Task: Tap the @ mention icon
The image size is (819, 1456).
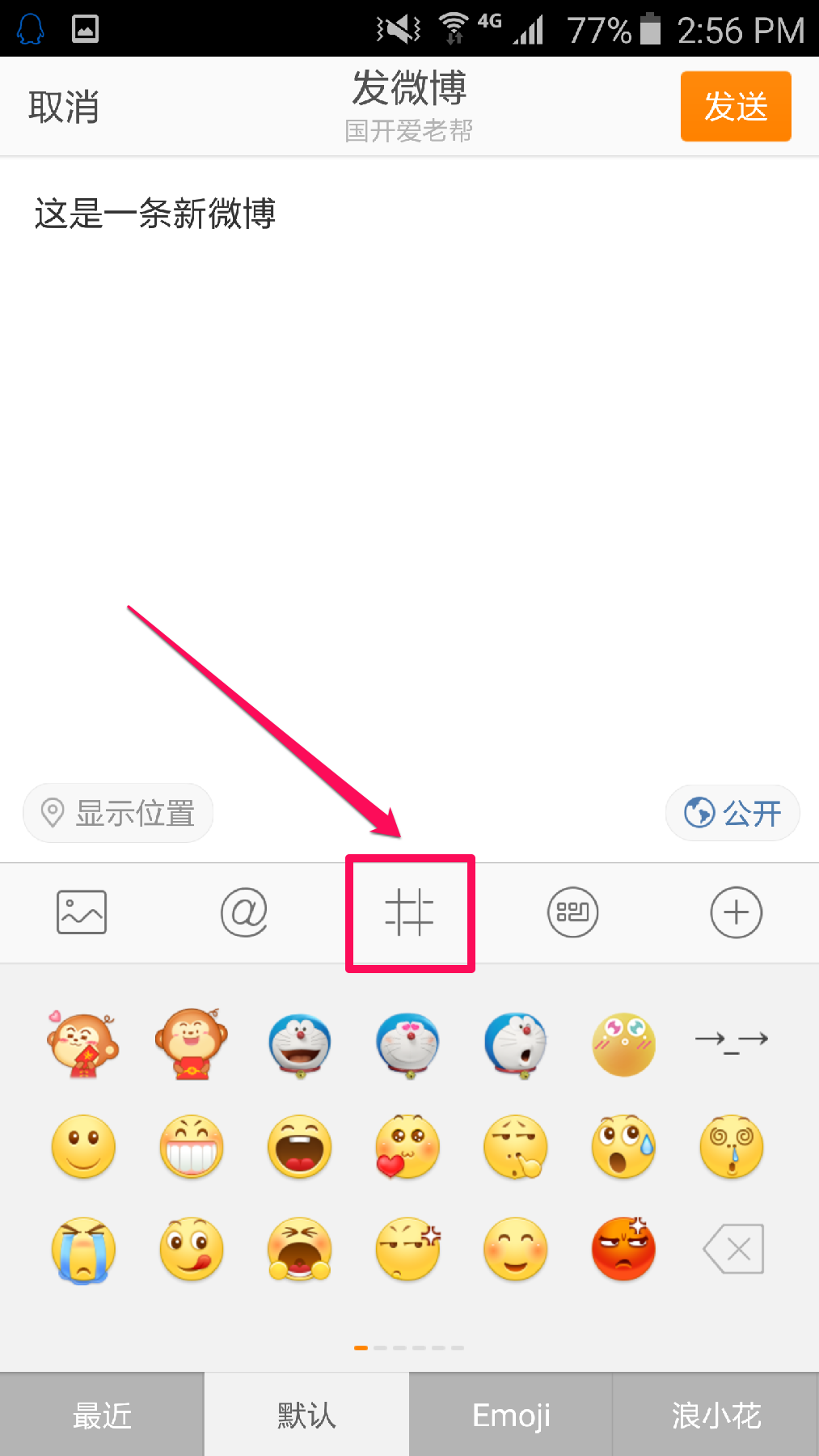Action: [x=244, y=912]
